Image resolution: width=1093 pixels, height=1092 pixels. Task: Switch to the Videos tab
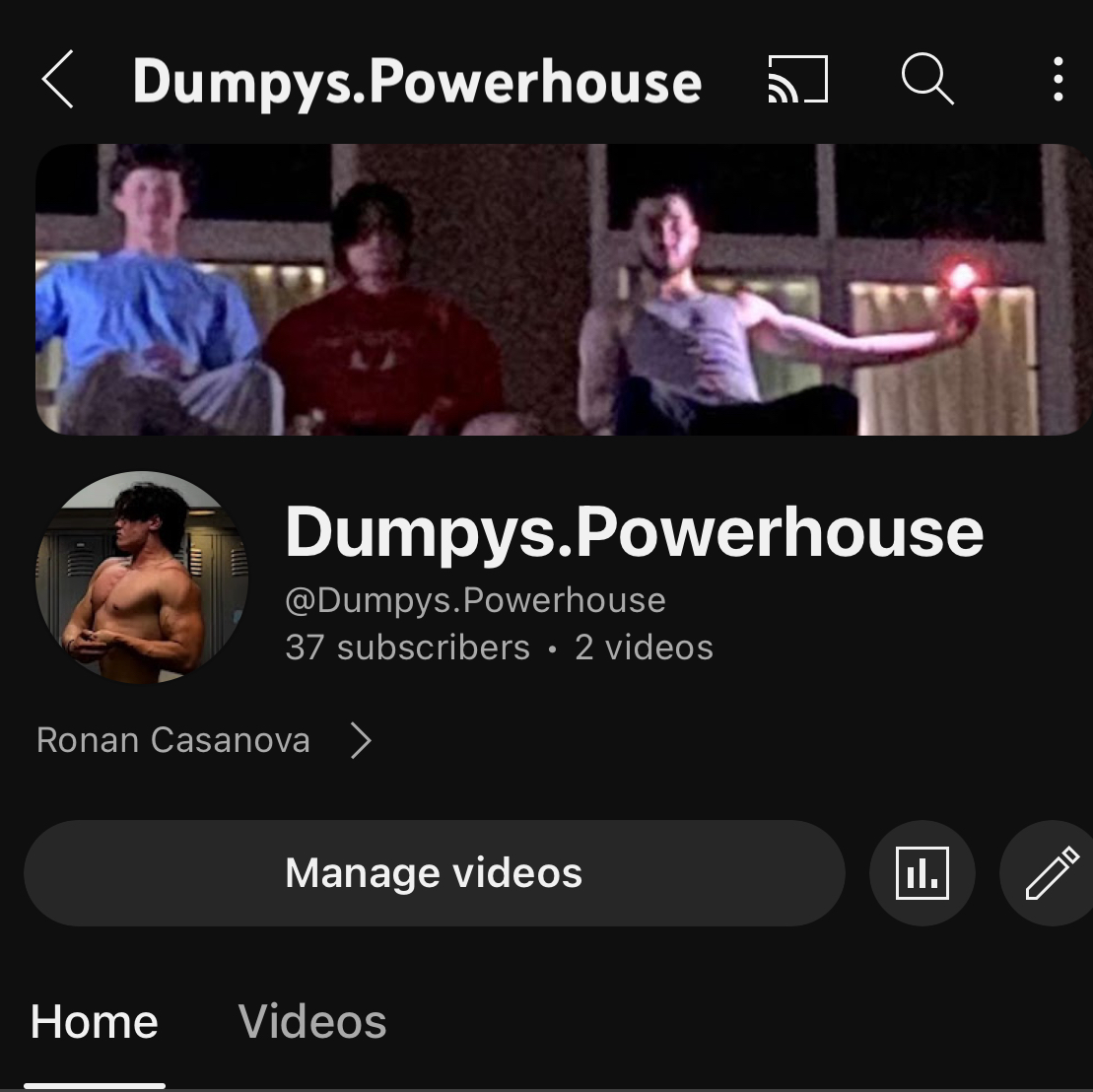[x=312, y=1021]
